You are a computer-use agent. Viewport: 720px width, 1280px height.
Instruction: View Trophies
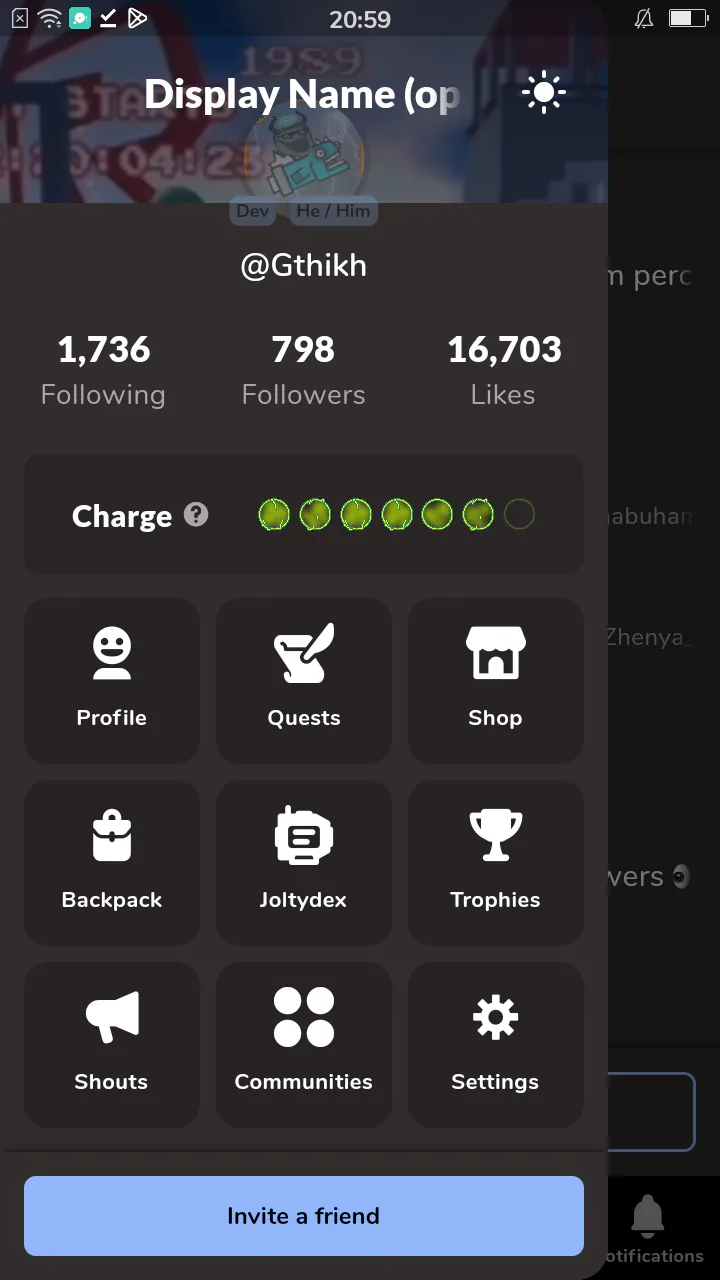click(x=496, y=863)
